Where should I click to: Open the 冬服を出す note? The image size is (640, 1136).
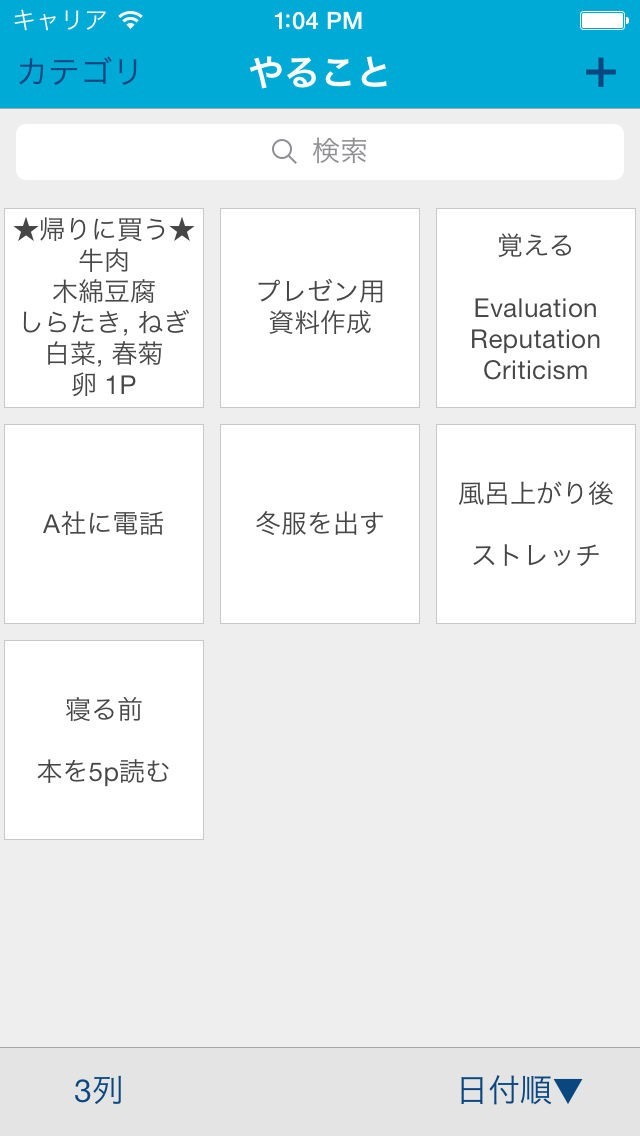click(320, 524)
